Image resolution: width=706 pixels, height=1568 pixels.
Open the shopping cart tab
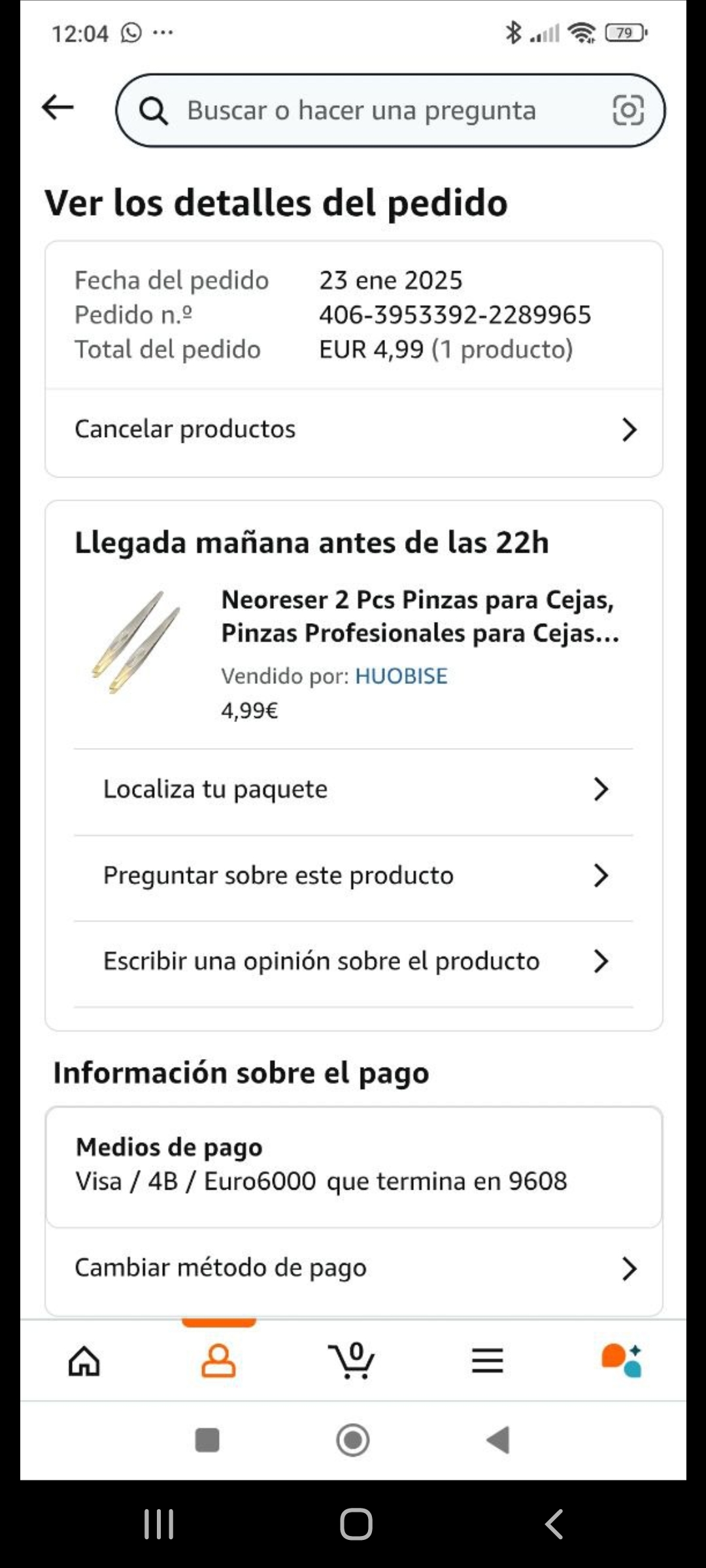(x=352, y=1362)
